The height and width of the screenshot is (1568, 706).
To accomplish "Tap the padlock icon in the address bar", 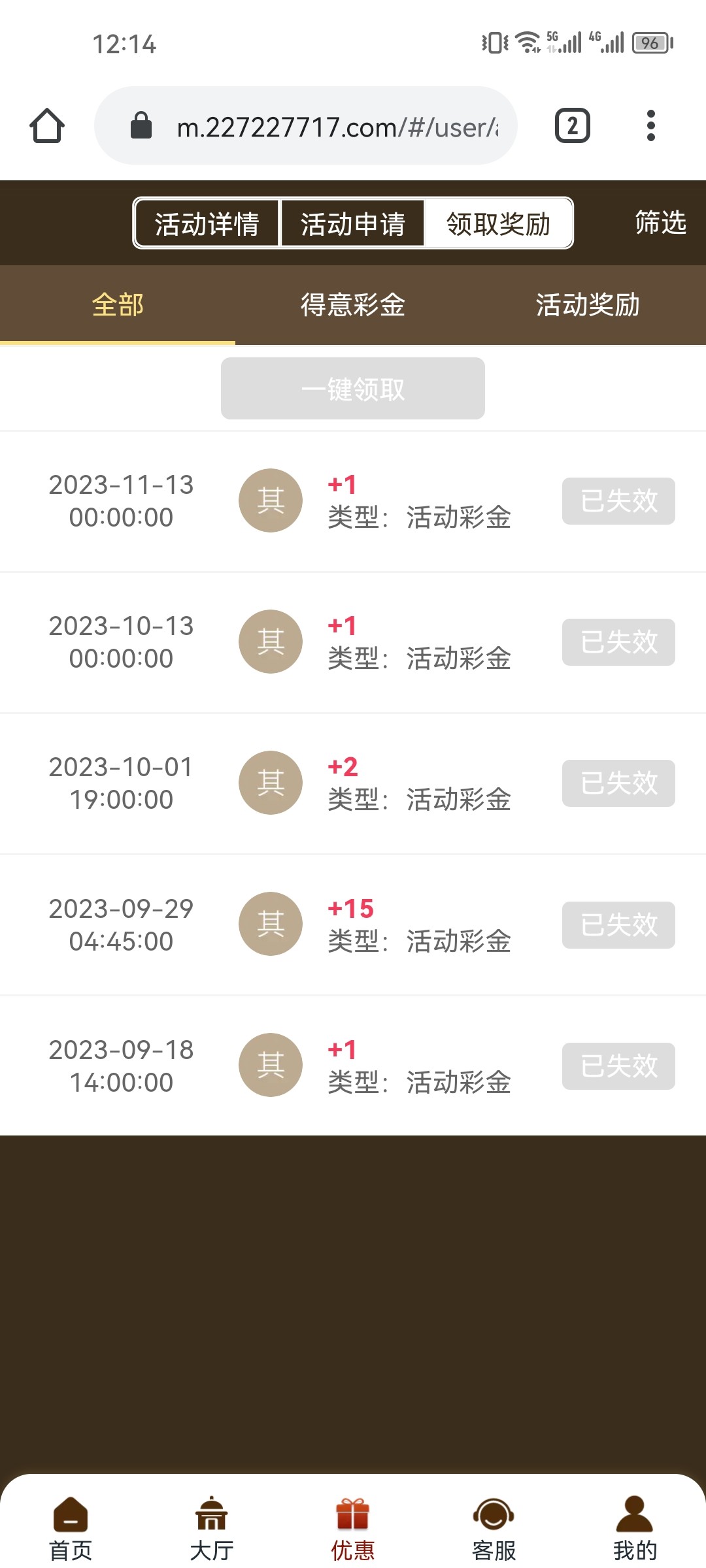I will tap(141, 125).
